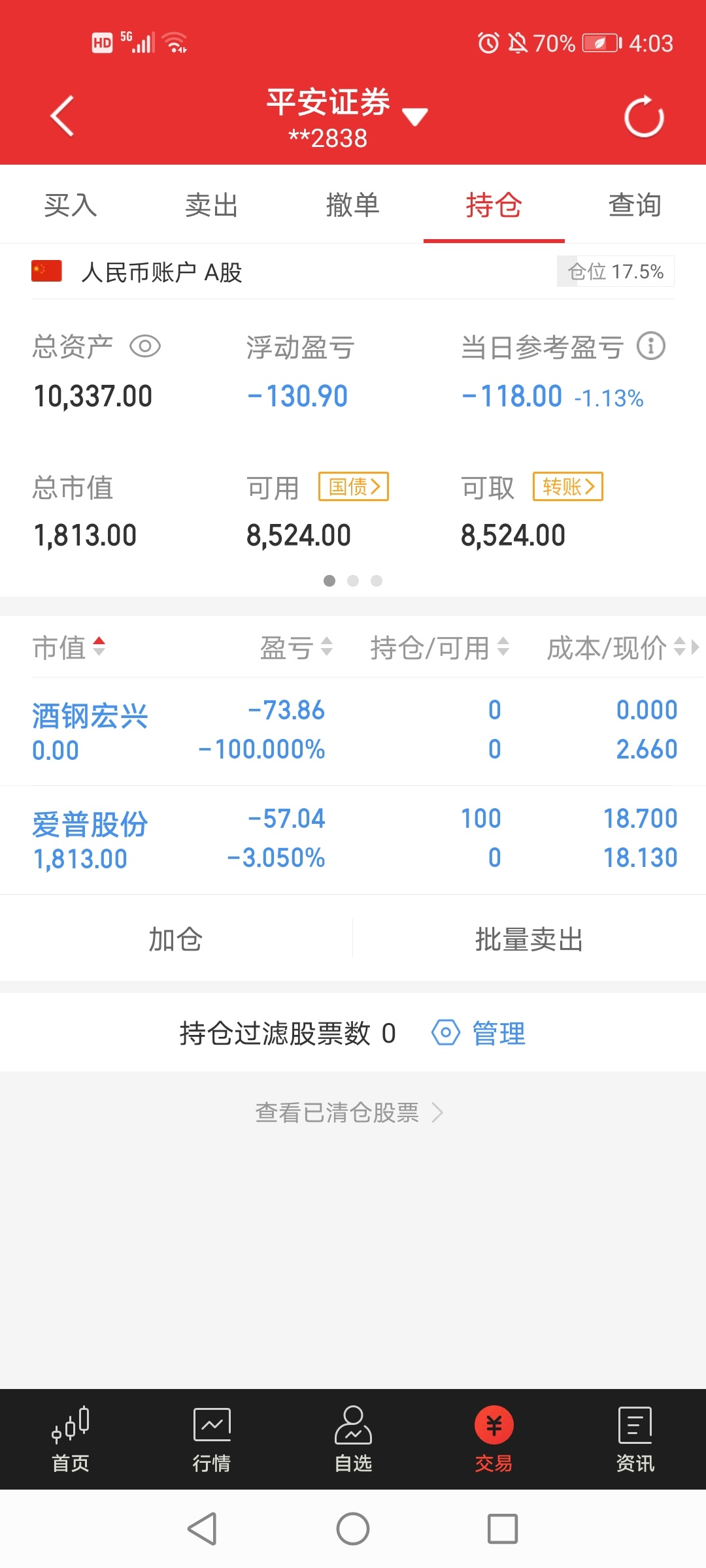Open the 爱普股份 holding row
This screenshot has width=706, height=1568.
click(353, 840)
